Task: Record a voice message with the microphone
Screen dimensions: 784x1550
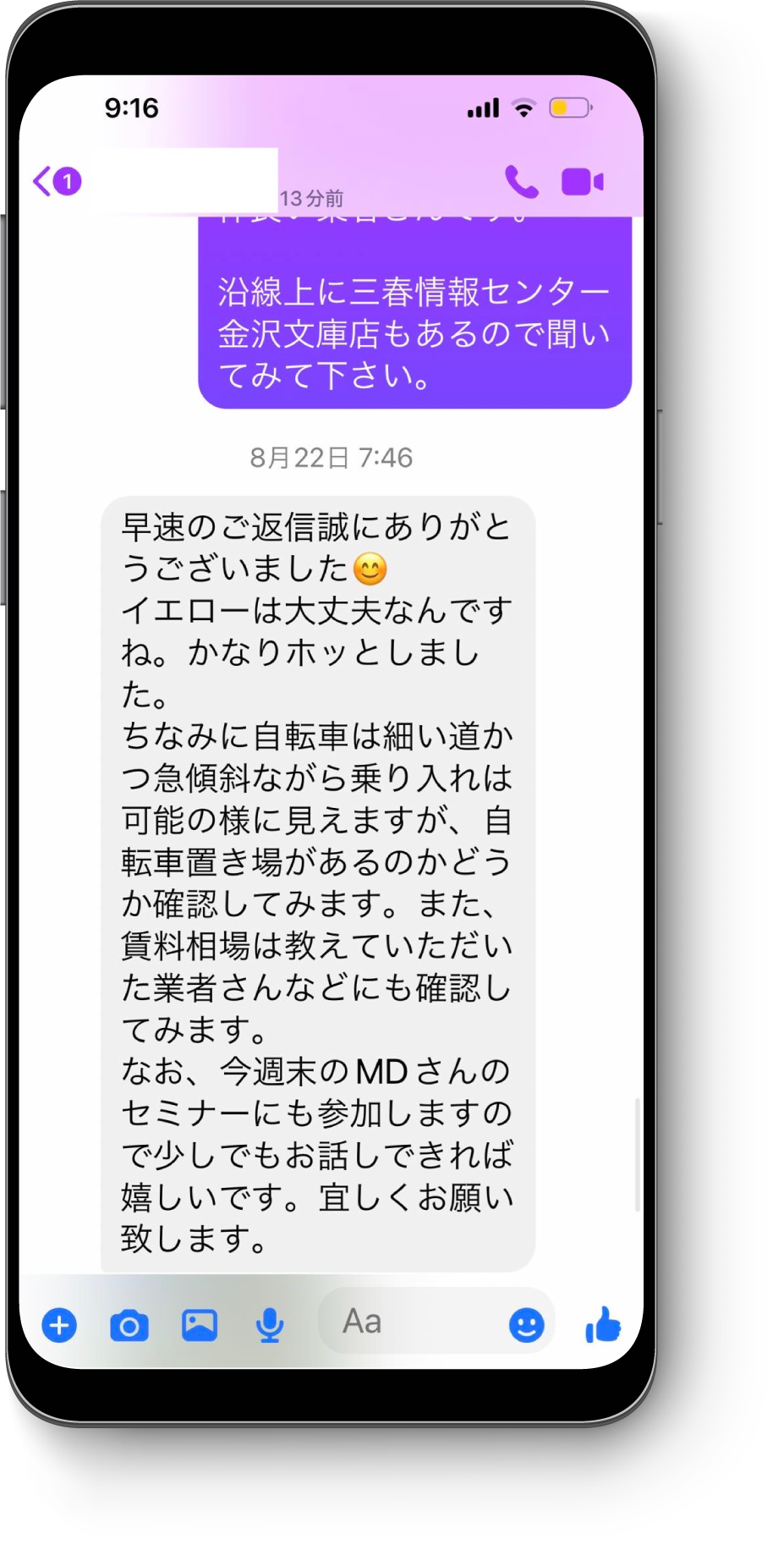Action: [270, 1325]
